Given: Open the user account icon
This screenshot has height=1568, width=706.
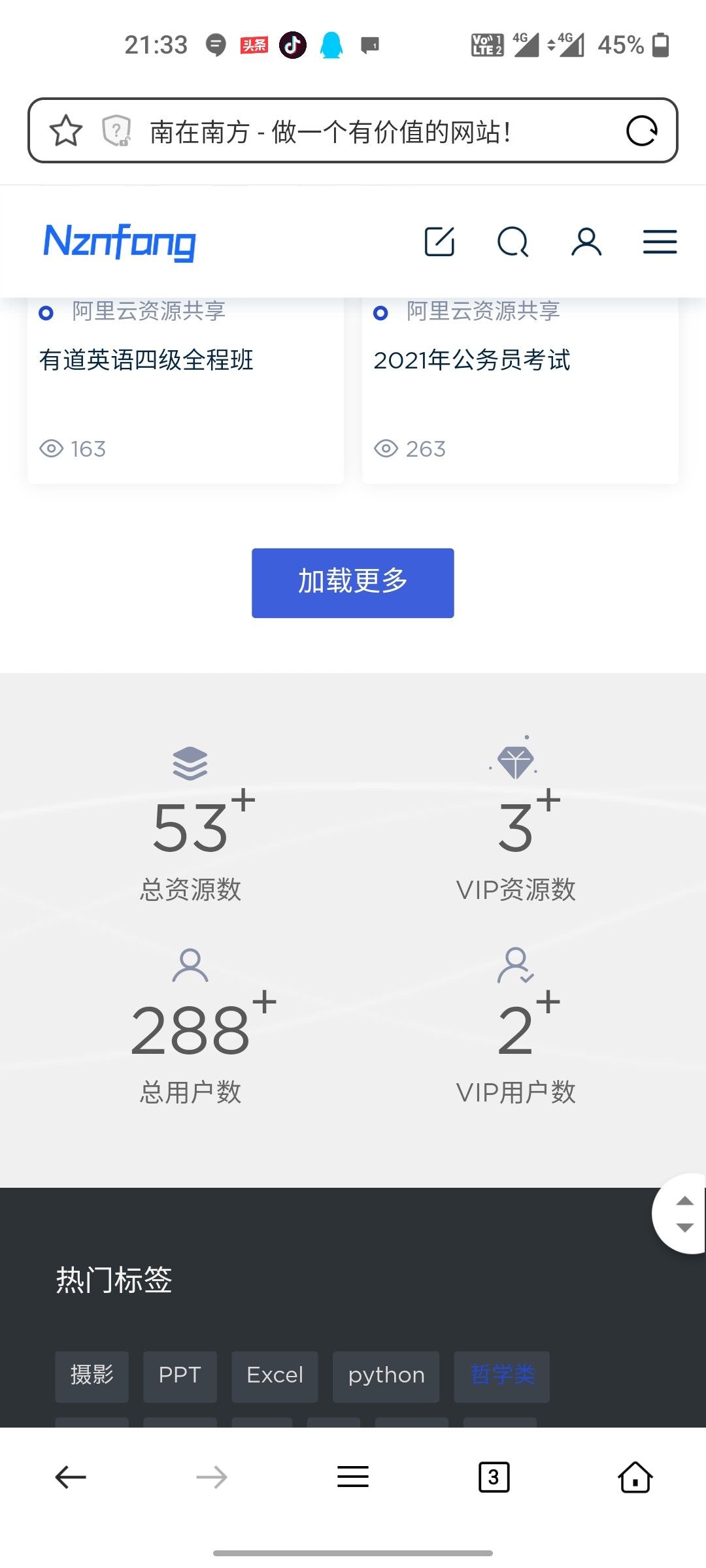Looking at the screenshot, I should click(586, 242).
